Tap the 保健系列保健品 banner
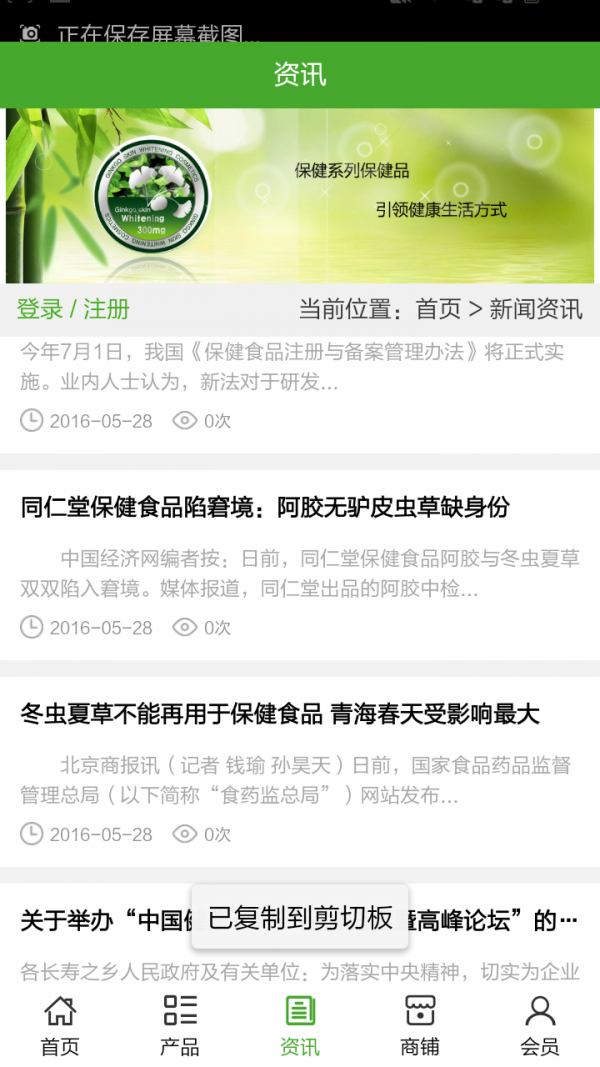 300,196
